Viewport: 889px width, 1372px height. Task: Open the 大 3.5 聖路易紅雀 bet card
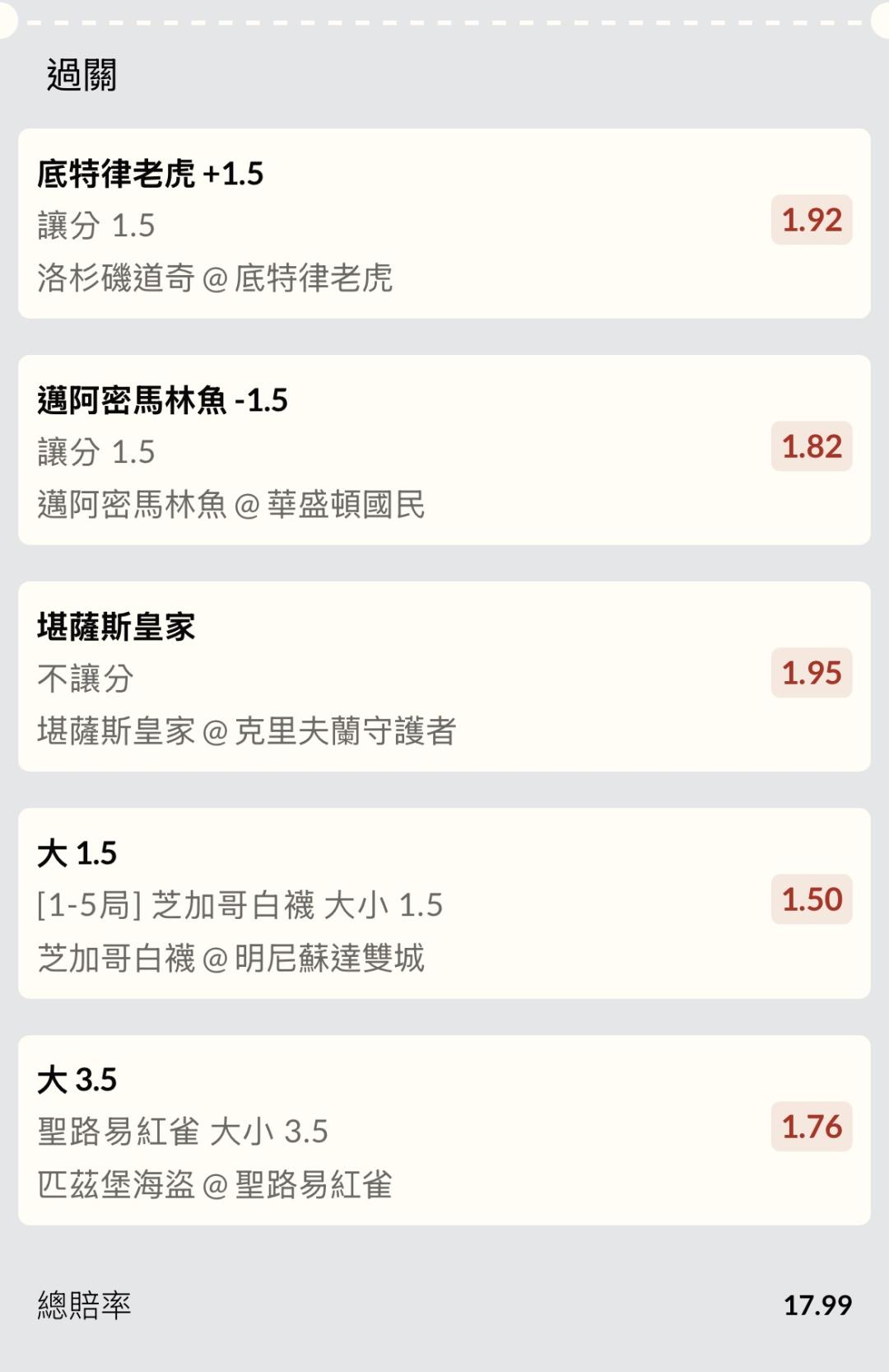pyautogui.click(x=444, y=1130)
